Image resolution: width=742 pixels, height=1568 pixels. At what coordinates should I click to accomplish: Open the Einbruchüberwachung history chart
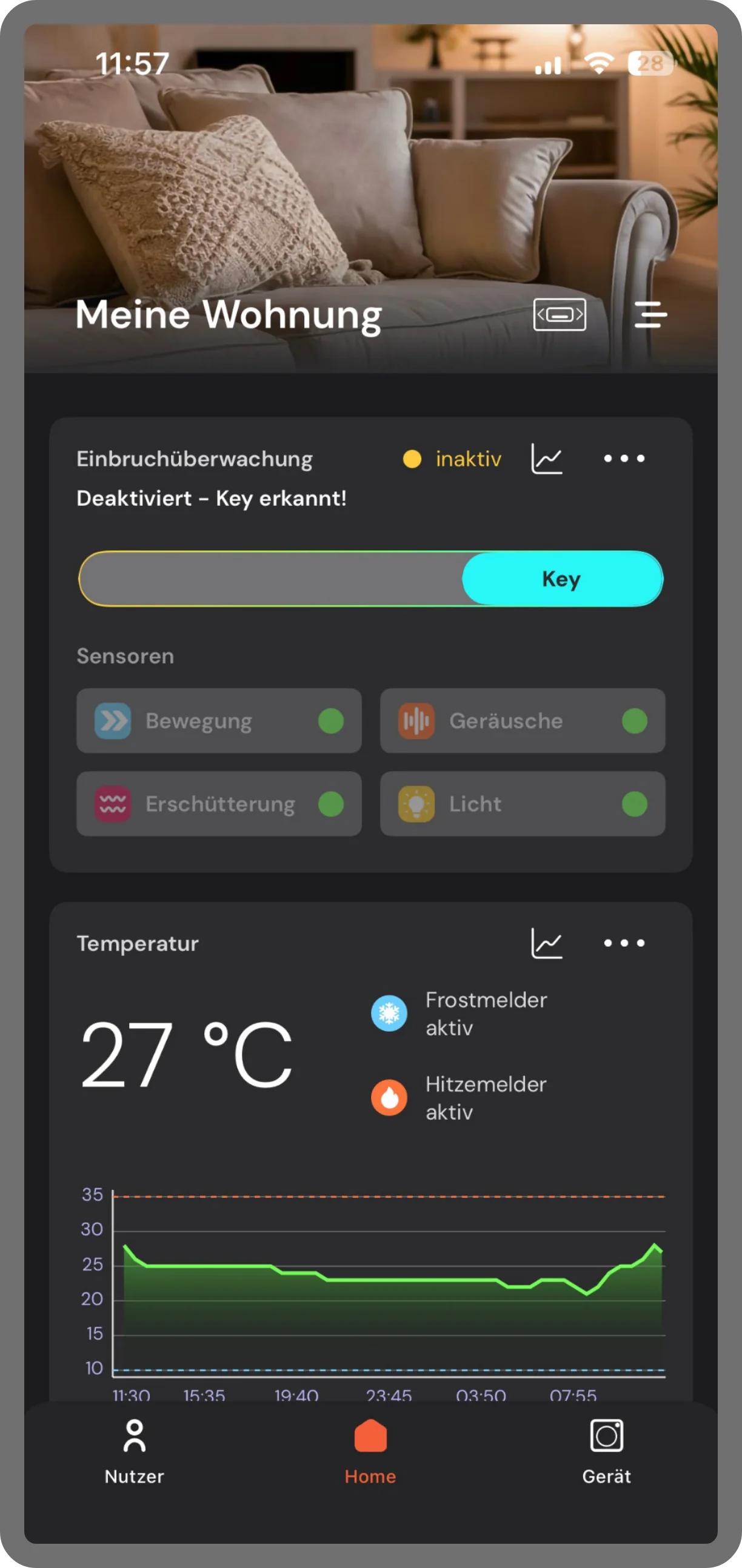[546, 459]
